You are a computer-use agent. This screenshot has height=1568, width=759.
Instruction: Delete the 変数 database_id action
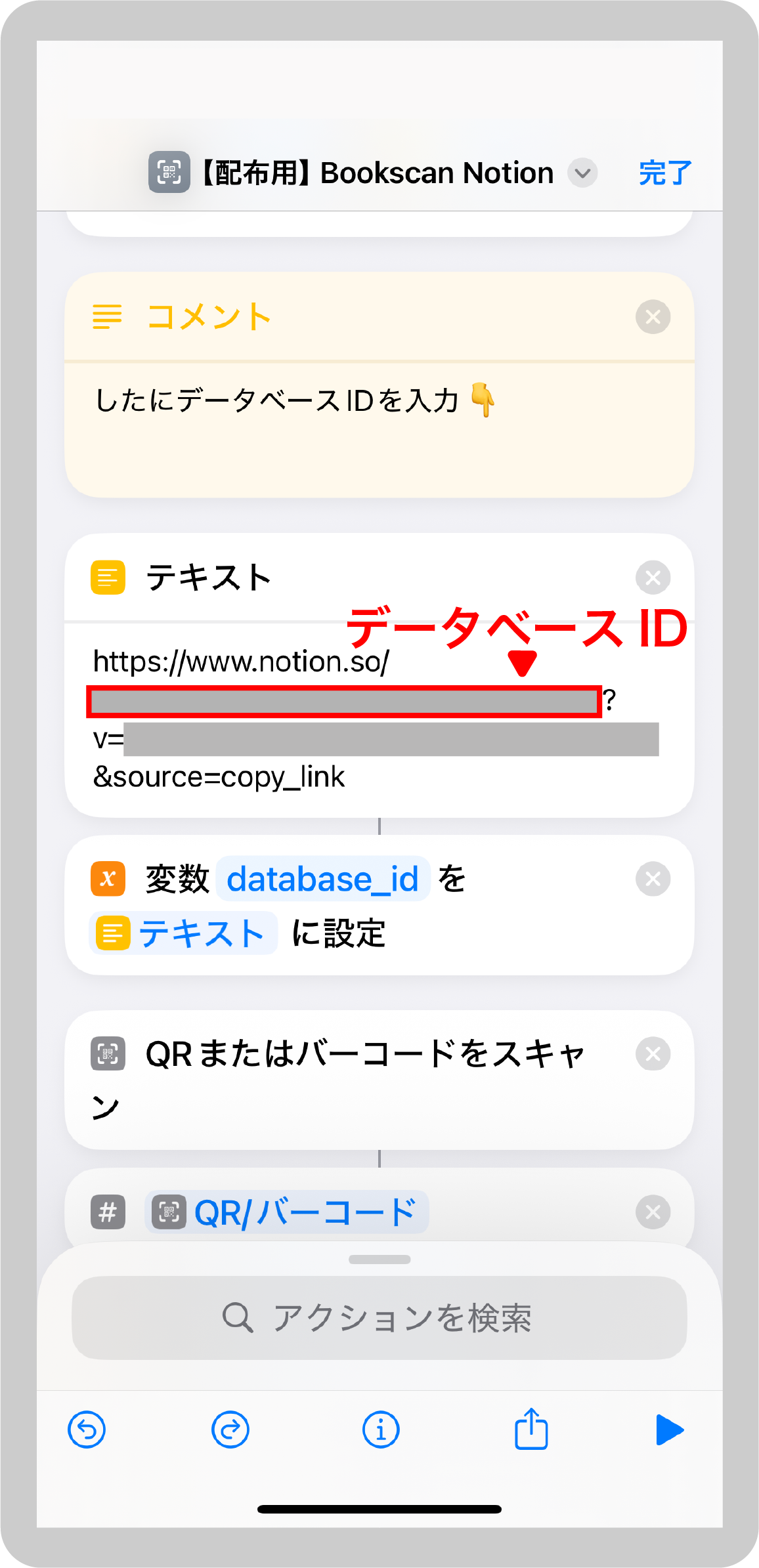(x=653, y=879)
